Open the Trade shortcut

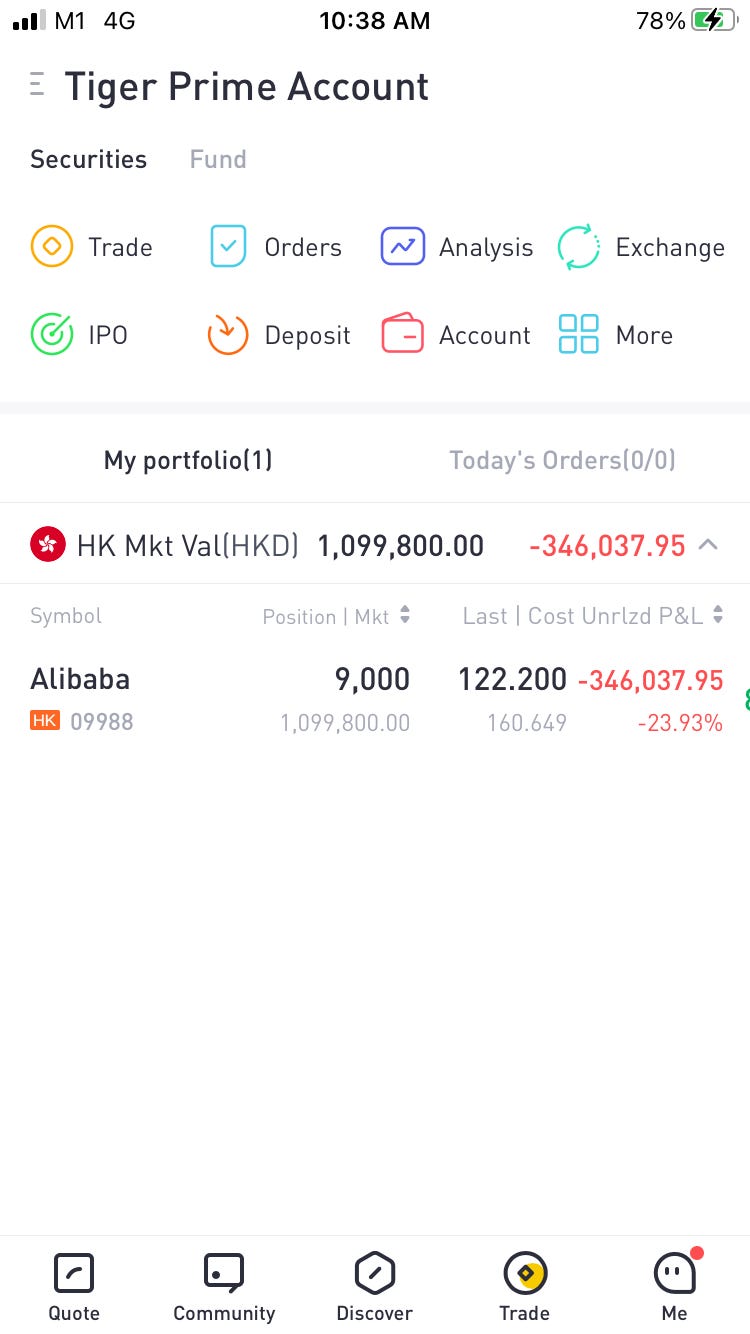tap(92, 247)
